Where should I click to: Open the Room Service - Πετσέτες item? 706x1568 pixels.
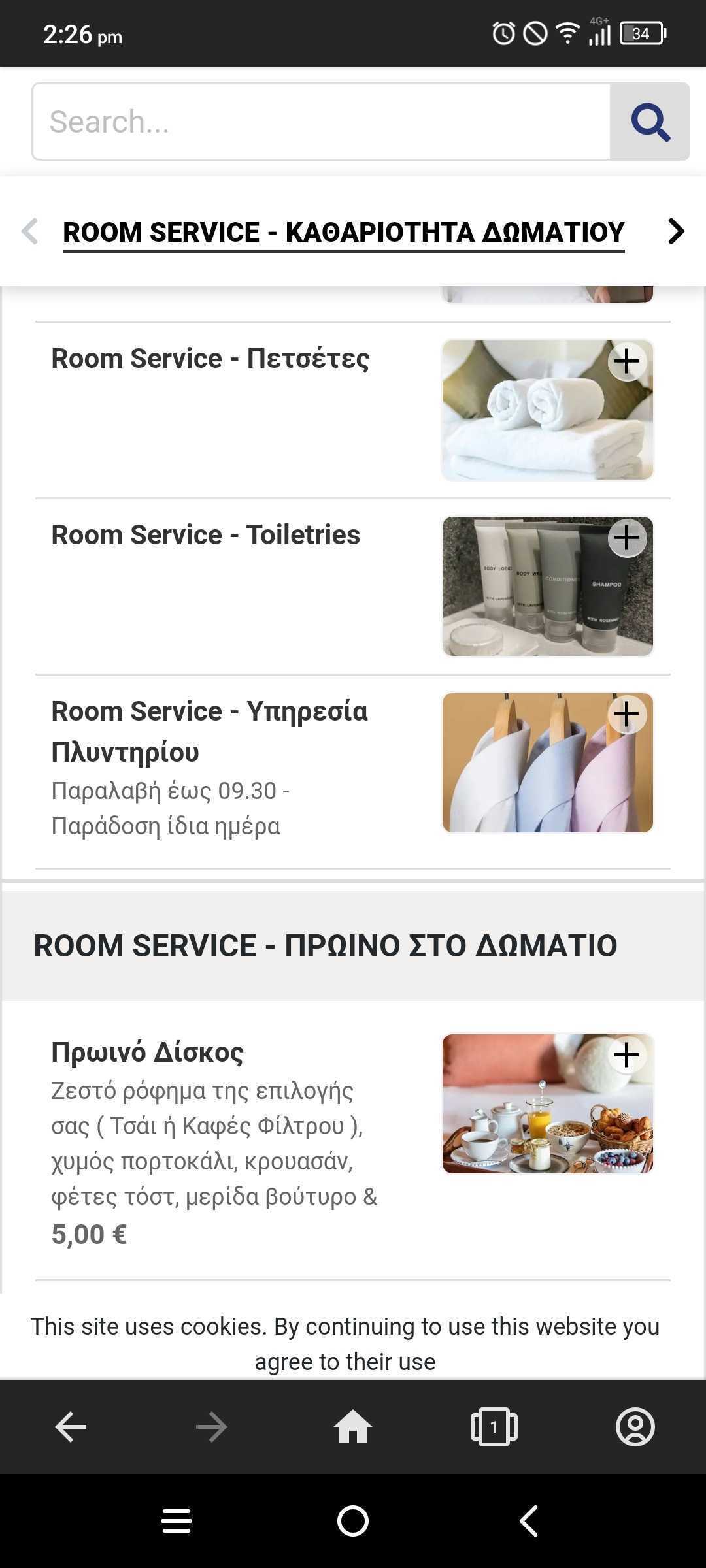[x=210, y=359]
